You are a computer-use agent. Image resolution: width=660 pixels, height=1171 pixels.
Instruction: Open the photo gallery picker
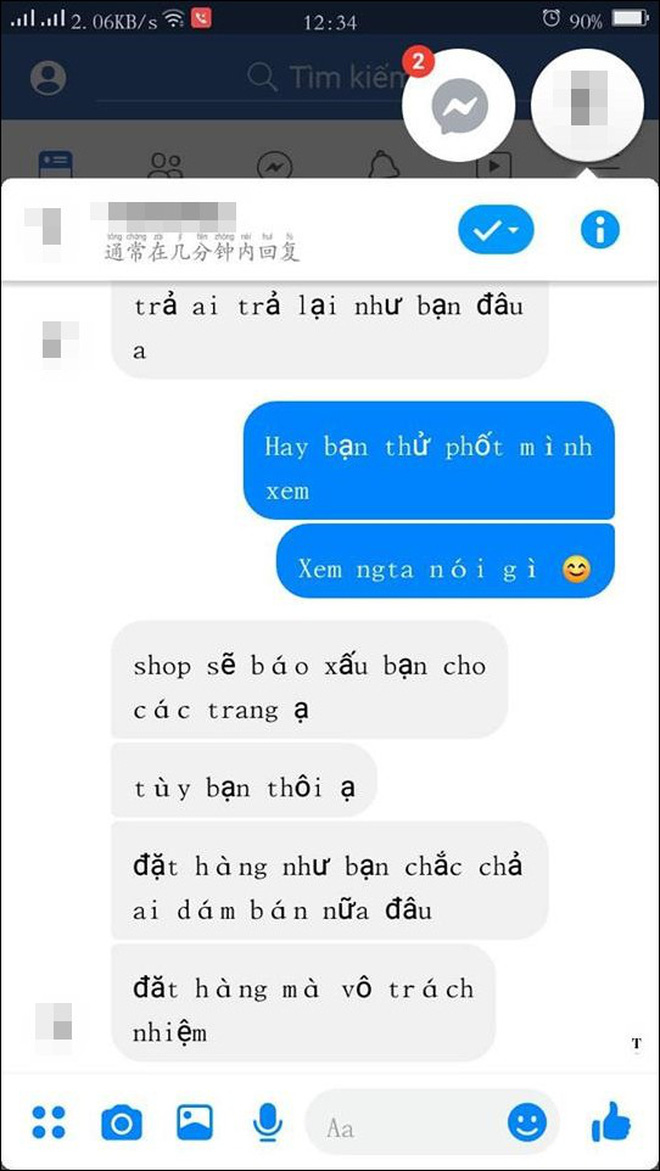click(195, 1123)
